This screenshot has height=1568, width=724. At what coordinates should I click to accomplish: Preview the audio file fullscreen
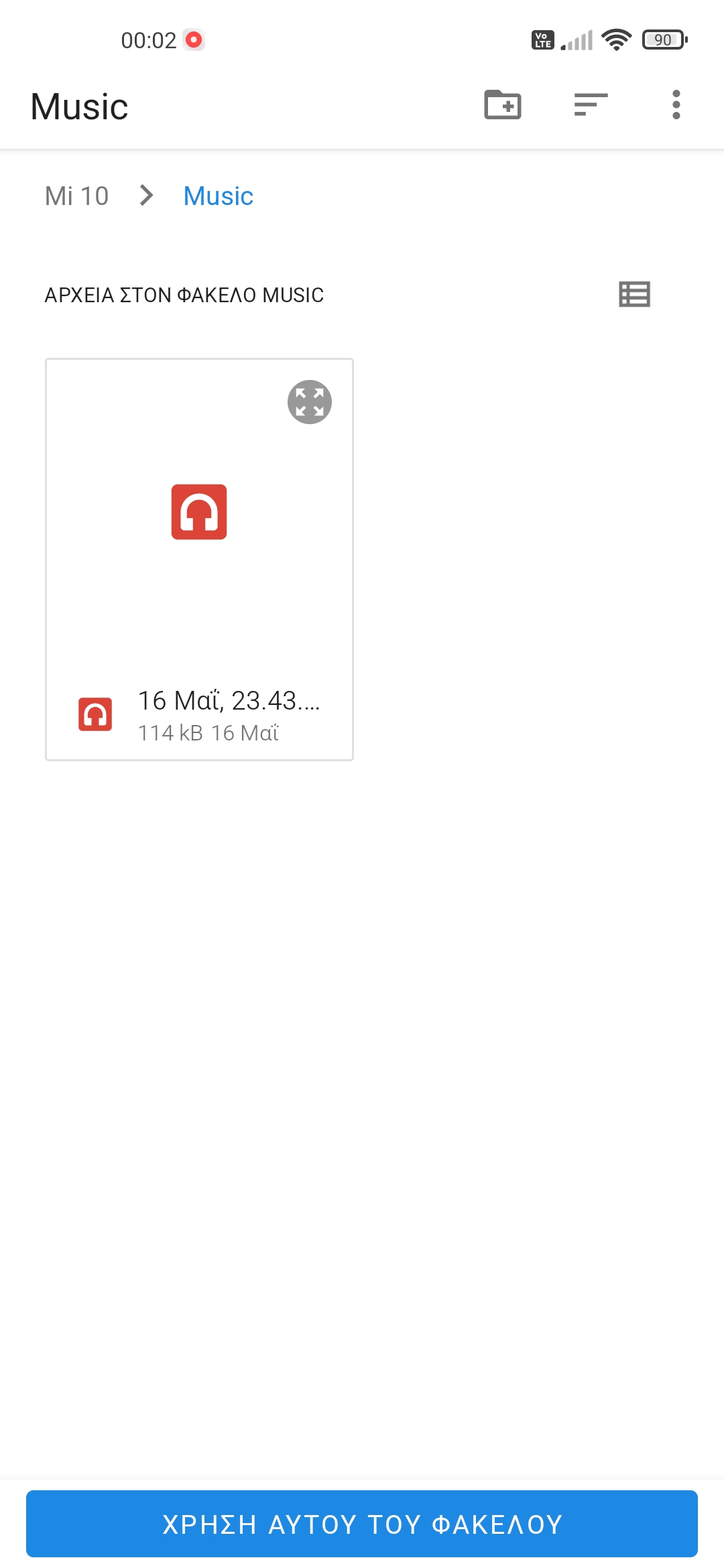tap(309, 402)
